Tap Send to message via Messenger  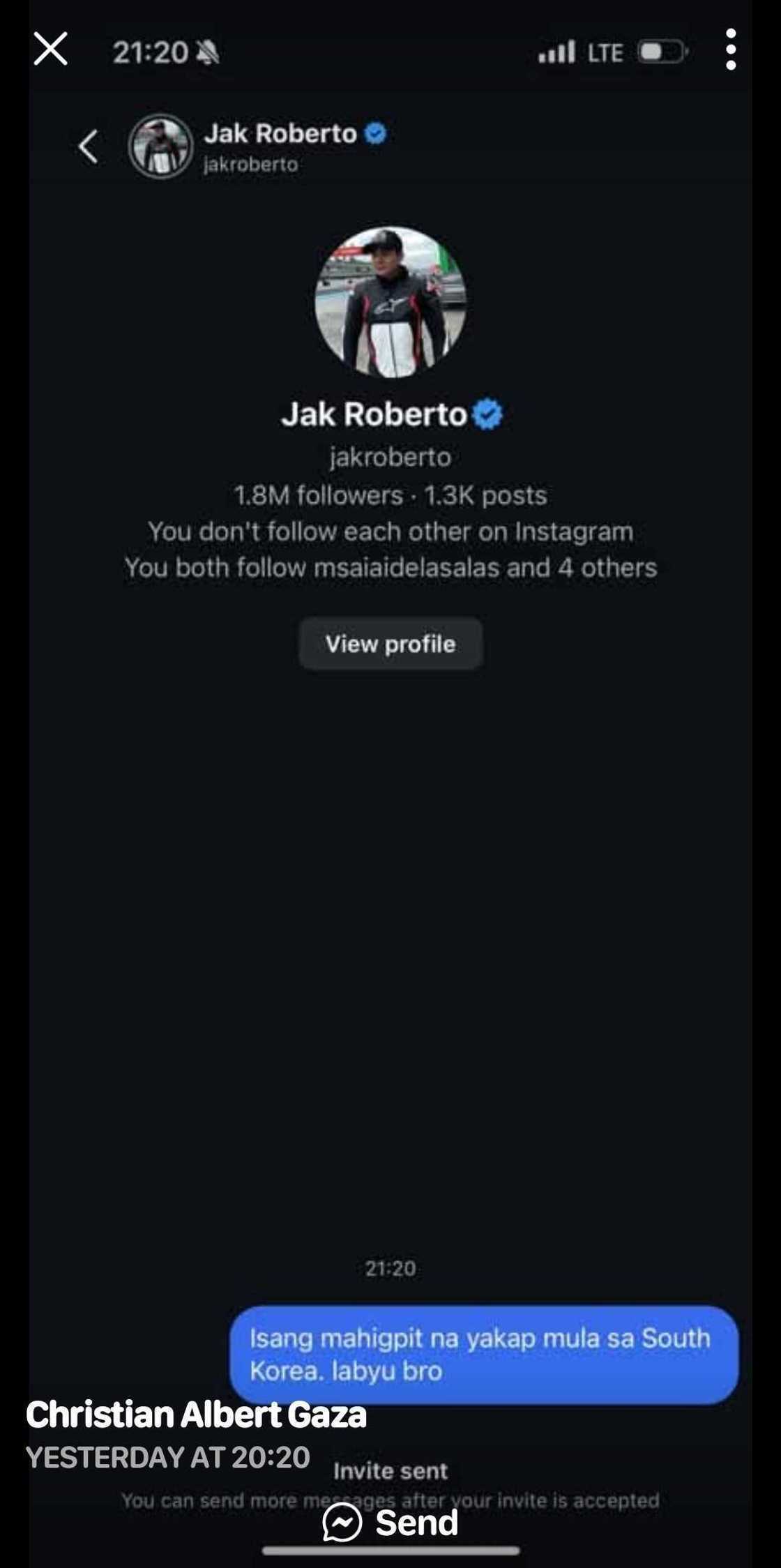coord(390,1521)
